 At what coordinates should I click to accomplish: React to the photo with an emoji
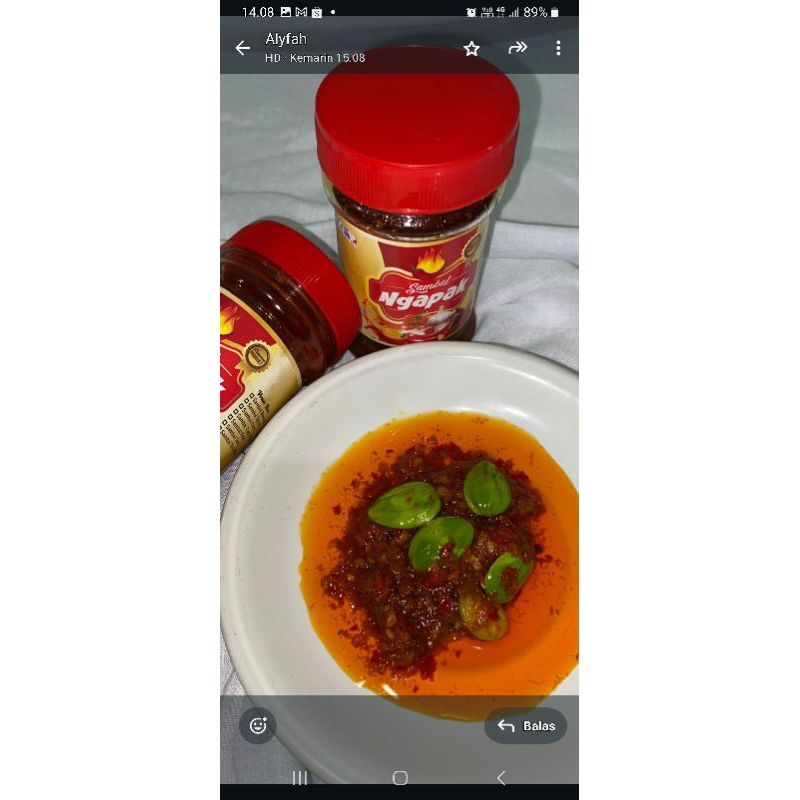coord(258,726)
